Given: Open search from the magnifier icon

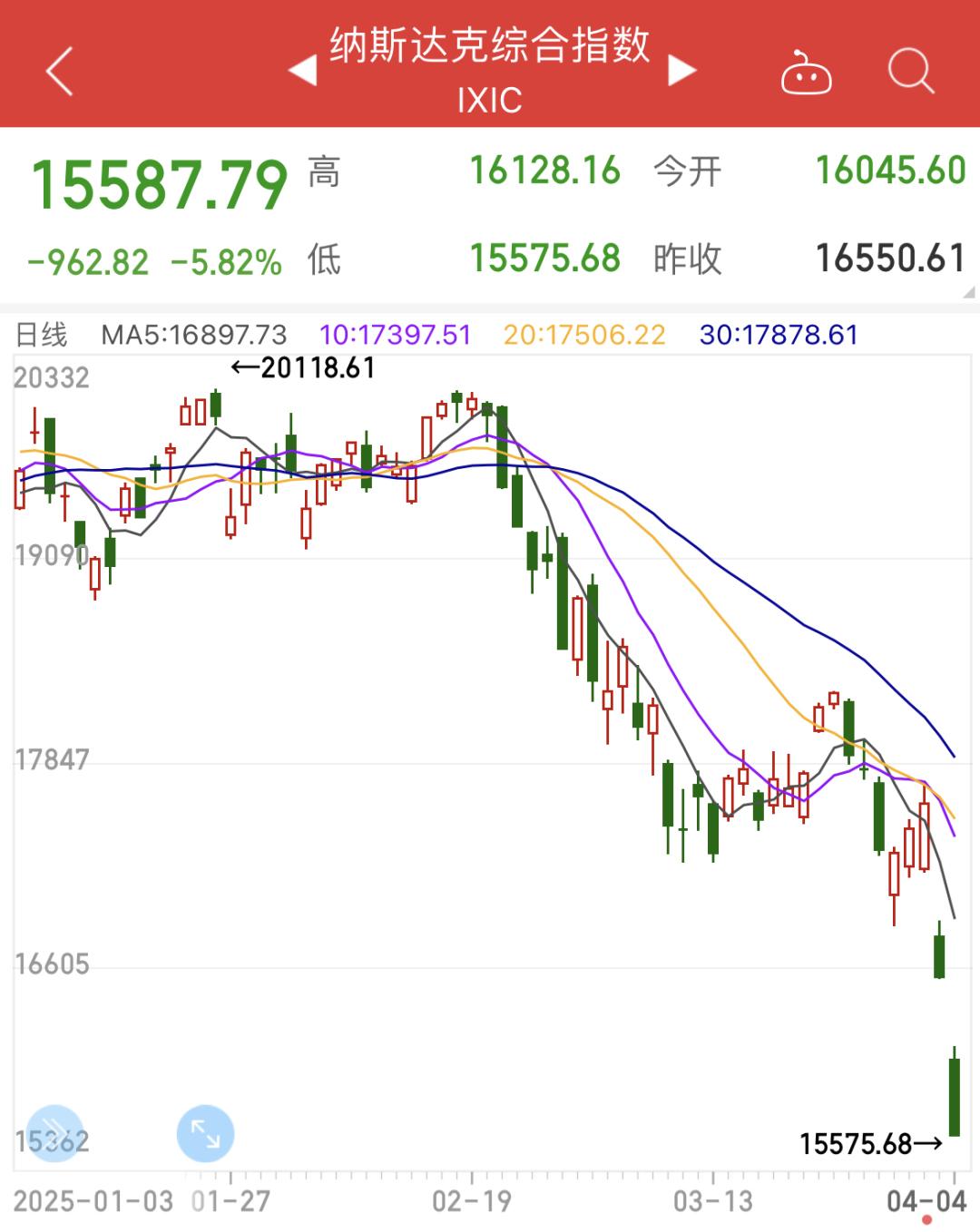Looking at the screenshot, I should point(910,71).
